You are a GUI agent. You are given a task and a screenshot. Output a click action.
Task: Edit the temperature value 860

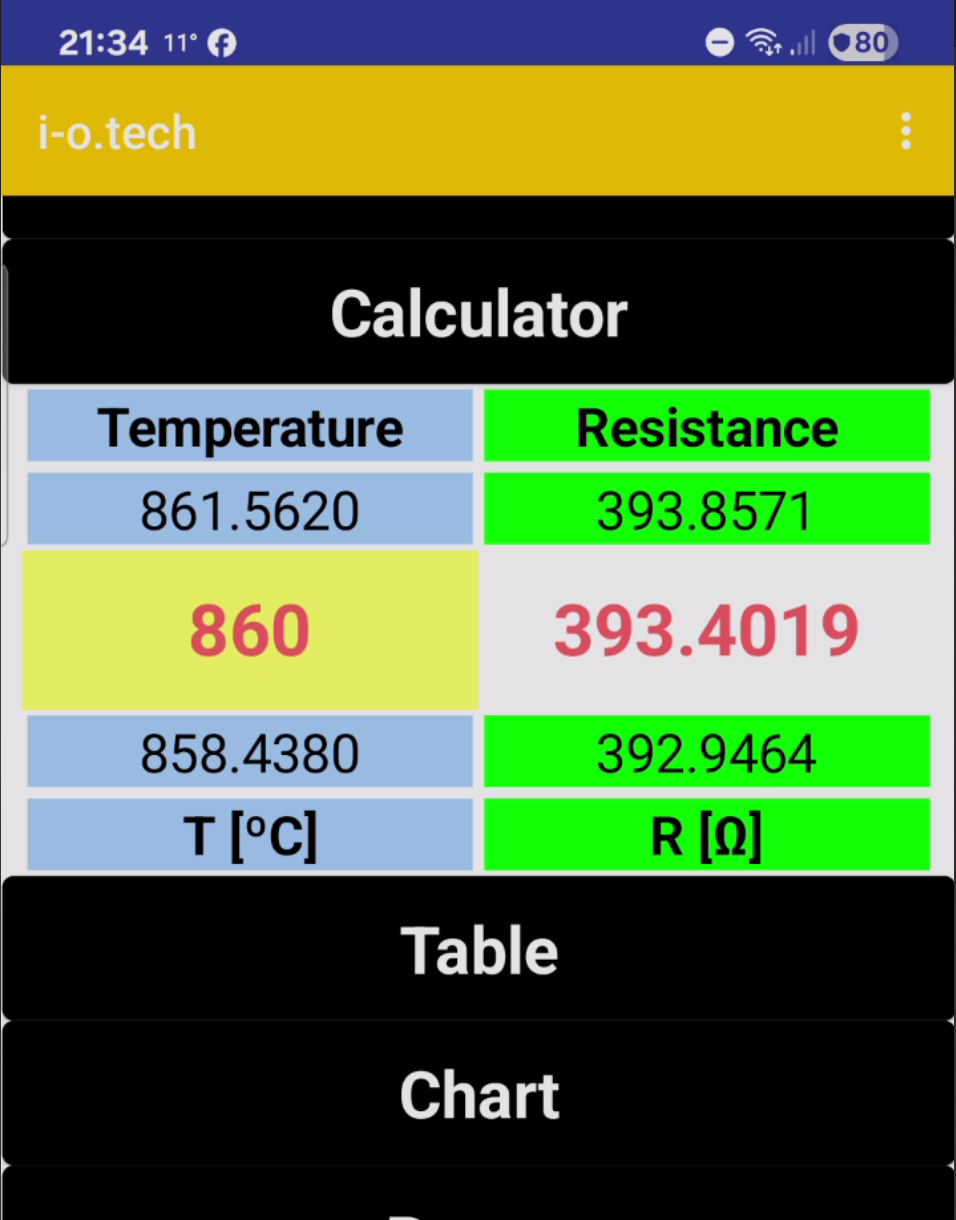250,630
